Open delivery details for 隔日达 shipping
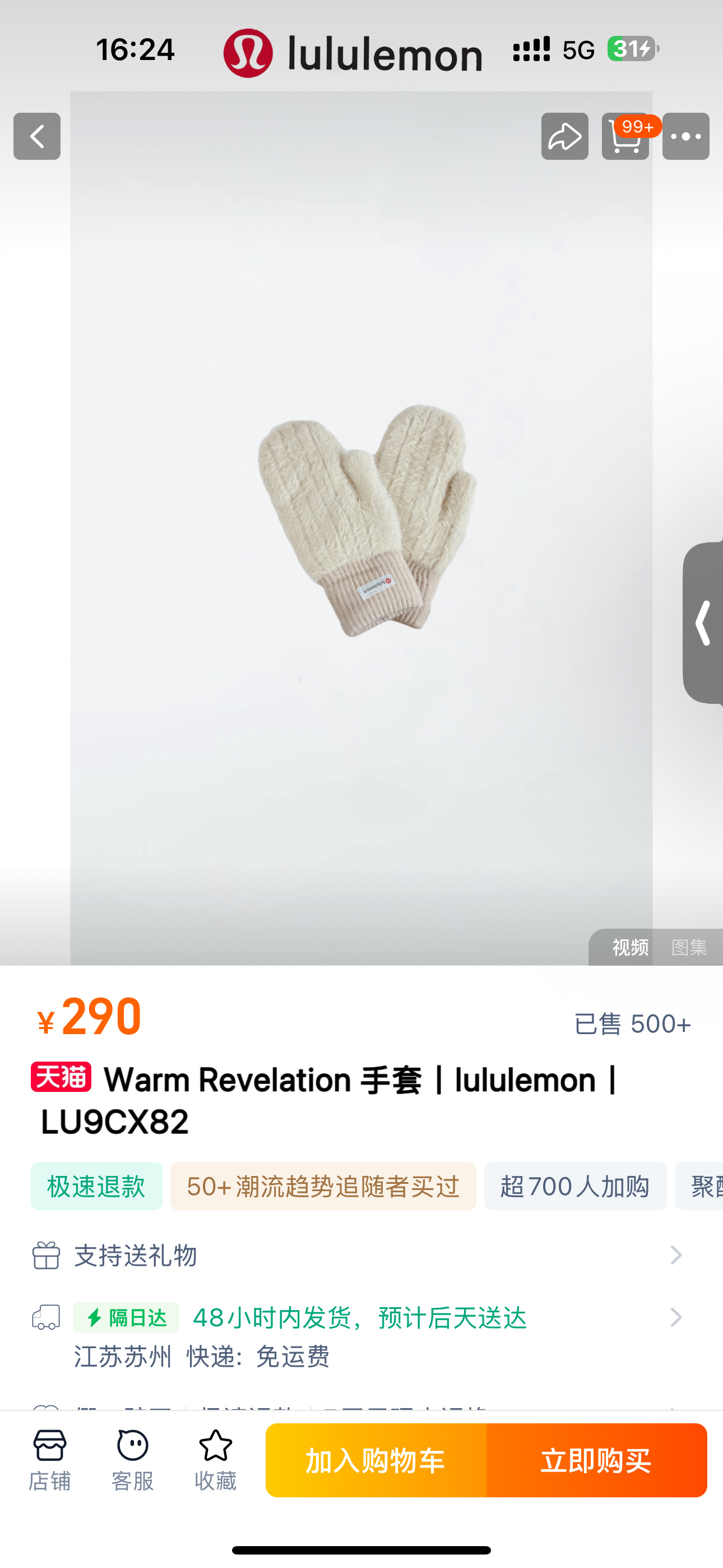Screen dimensions: 723x1568 [359, 1318]
